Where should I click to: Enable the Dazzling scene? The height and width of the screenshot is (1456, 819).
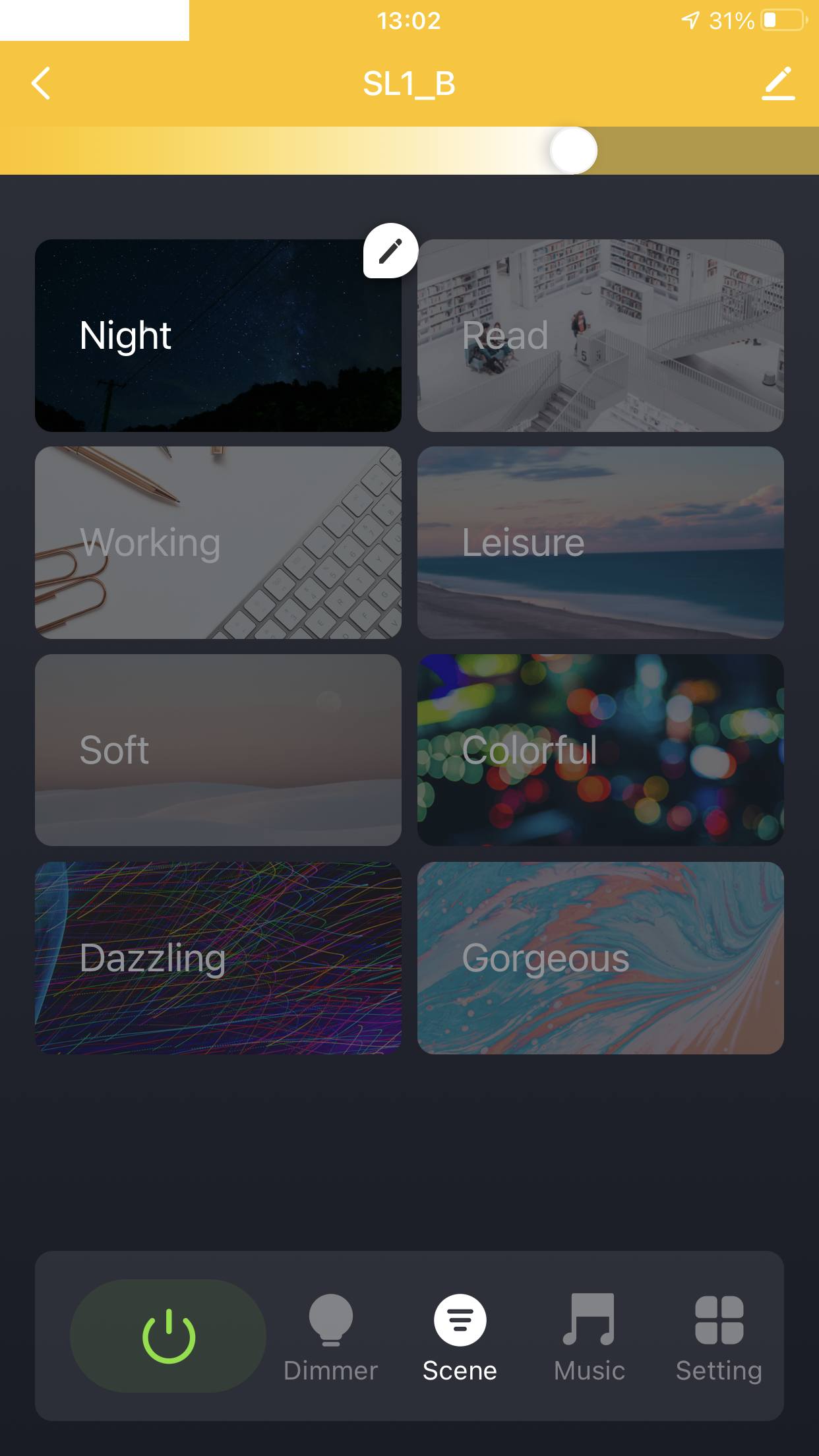tap(218, 958)
